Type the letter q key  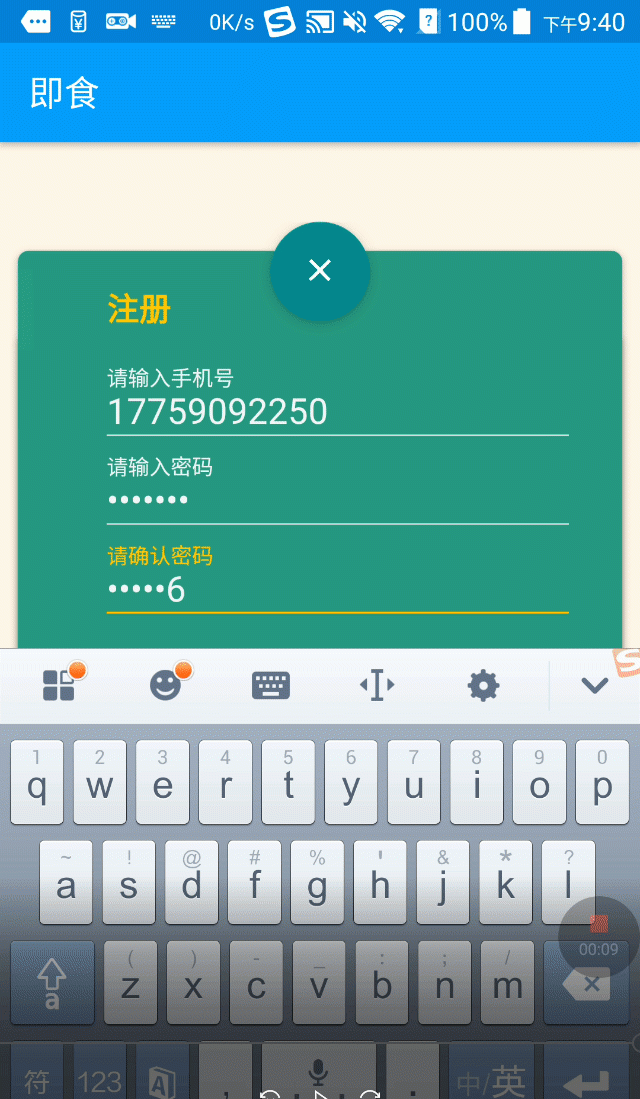tap(37, 782)
